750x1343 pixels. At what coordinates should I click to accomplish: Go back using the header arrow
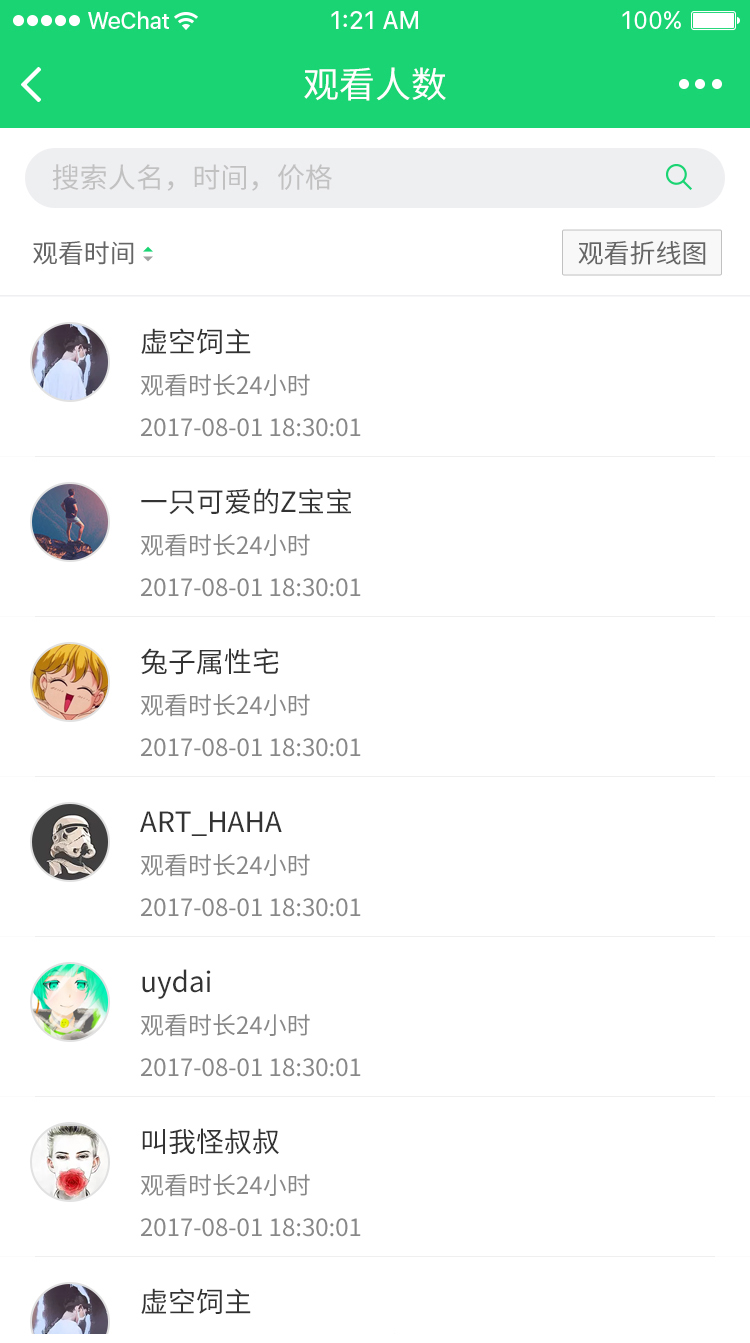point(32,85)
